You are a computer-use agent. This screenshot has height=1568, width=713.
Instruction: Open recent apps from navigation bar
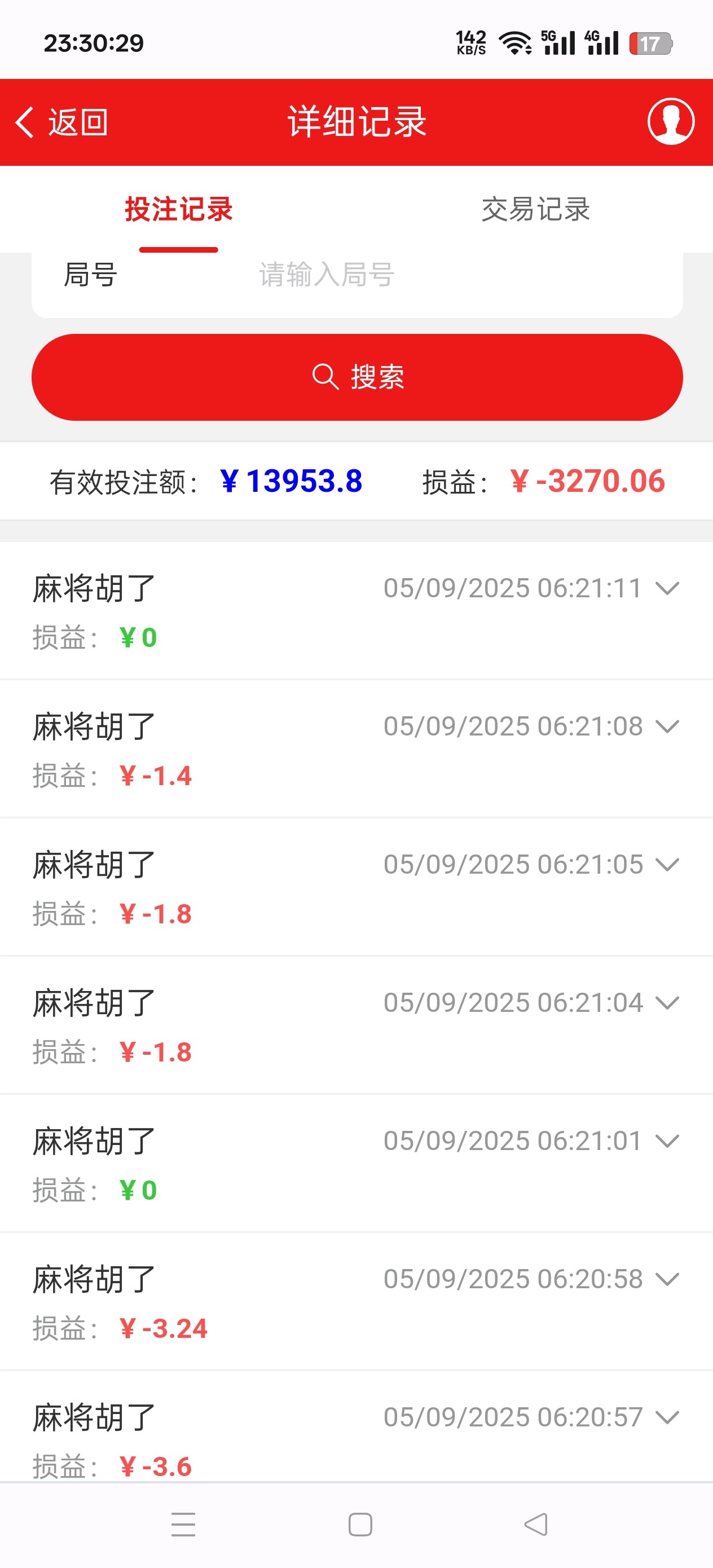(183, 1524)
